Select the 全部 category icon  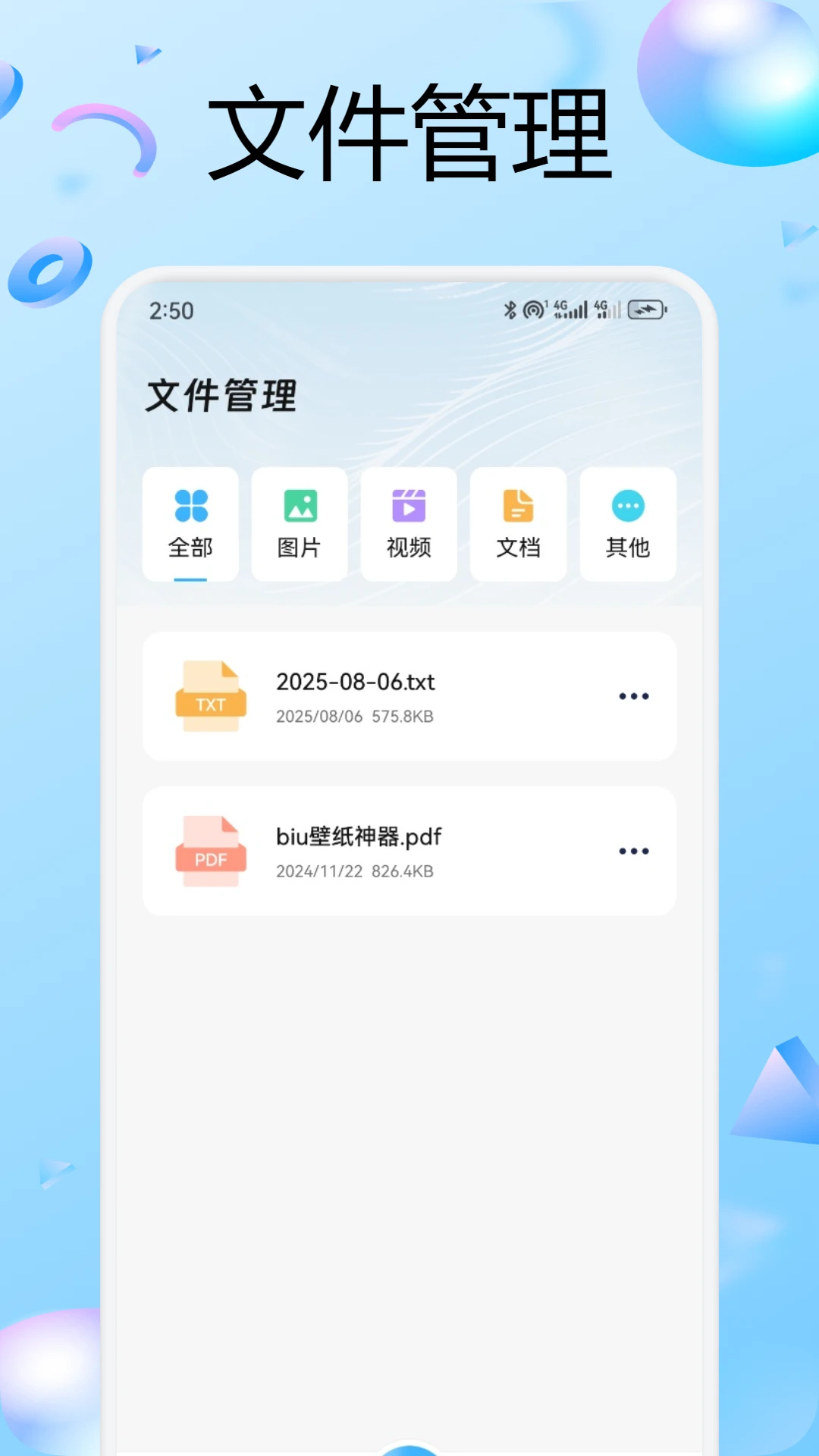coord(191,504)
